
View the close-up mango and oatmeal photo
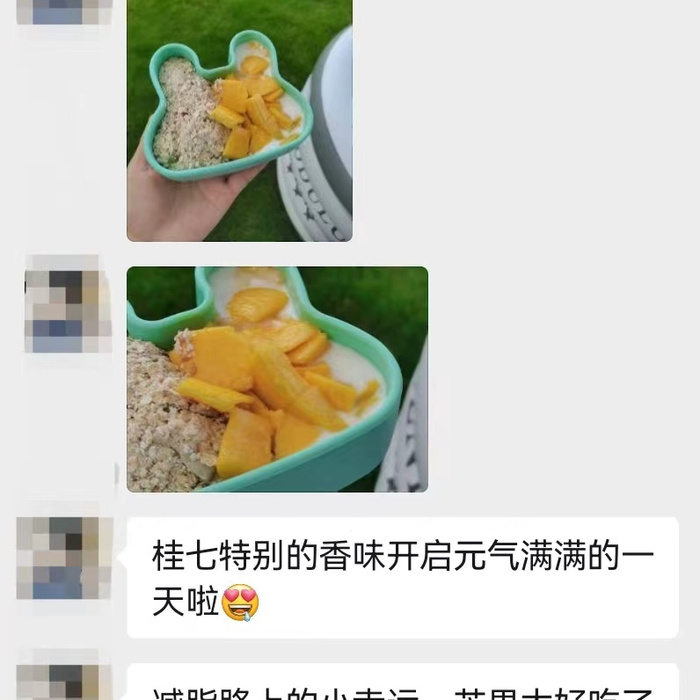coord(277,379)
